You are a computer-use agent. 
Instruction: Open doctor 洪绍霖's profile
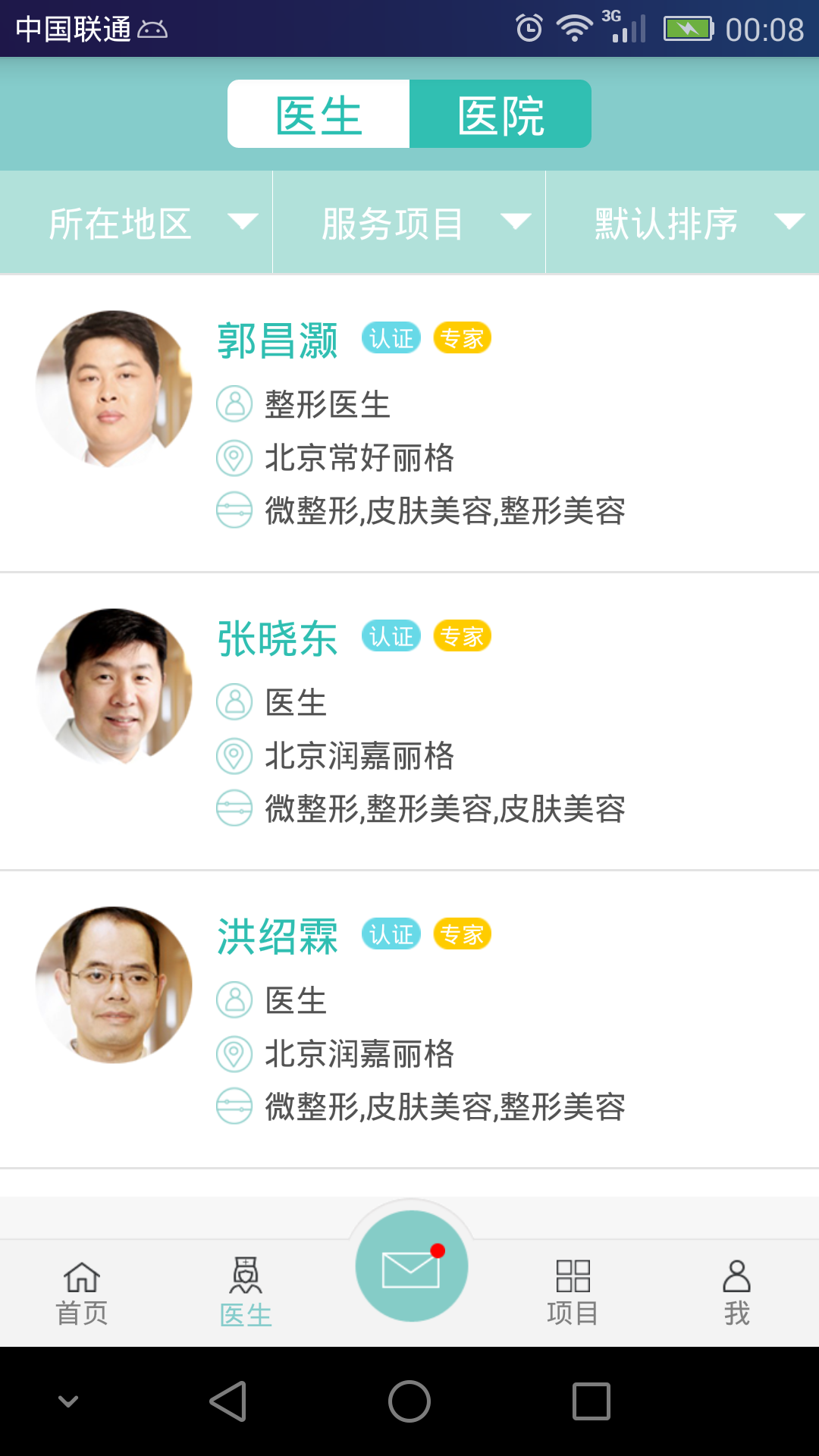(409, 1018)
